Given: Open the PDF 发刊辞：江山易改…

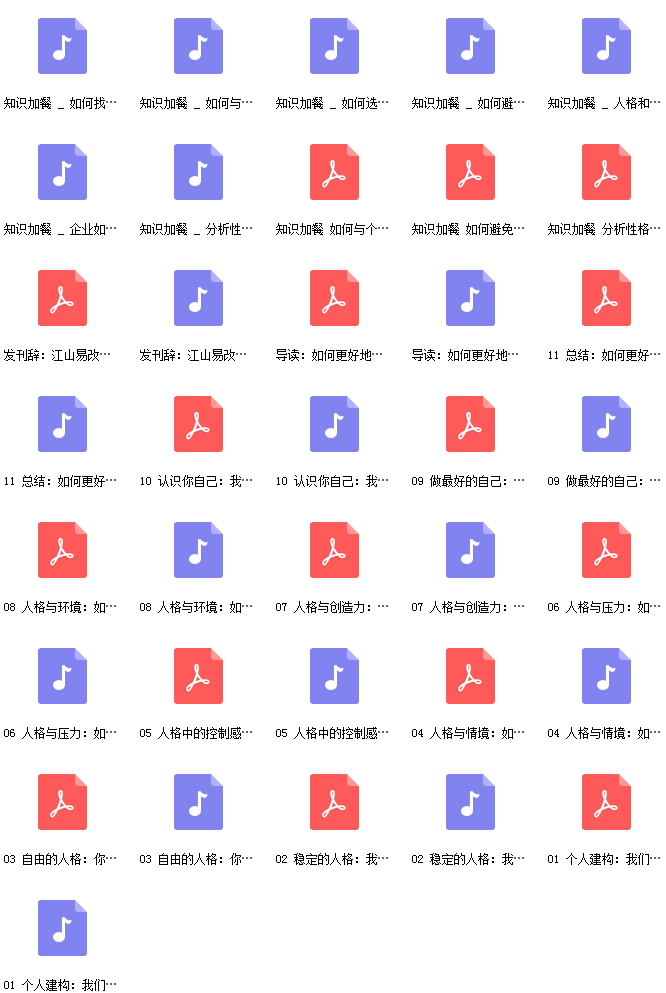Looking at the screenshot, I should pyautogui.click(x=62, y=298).
